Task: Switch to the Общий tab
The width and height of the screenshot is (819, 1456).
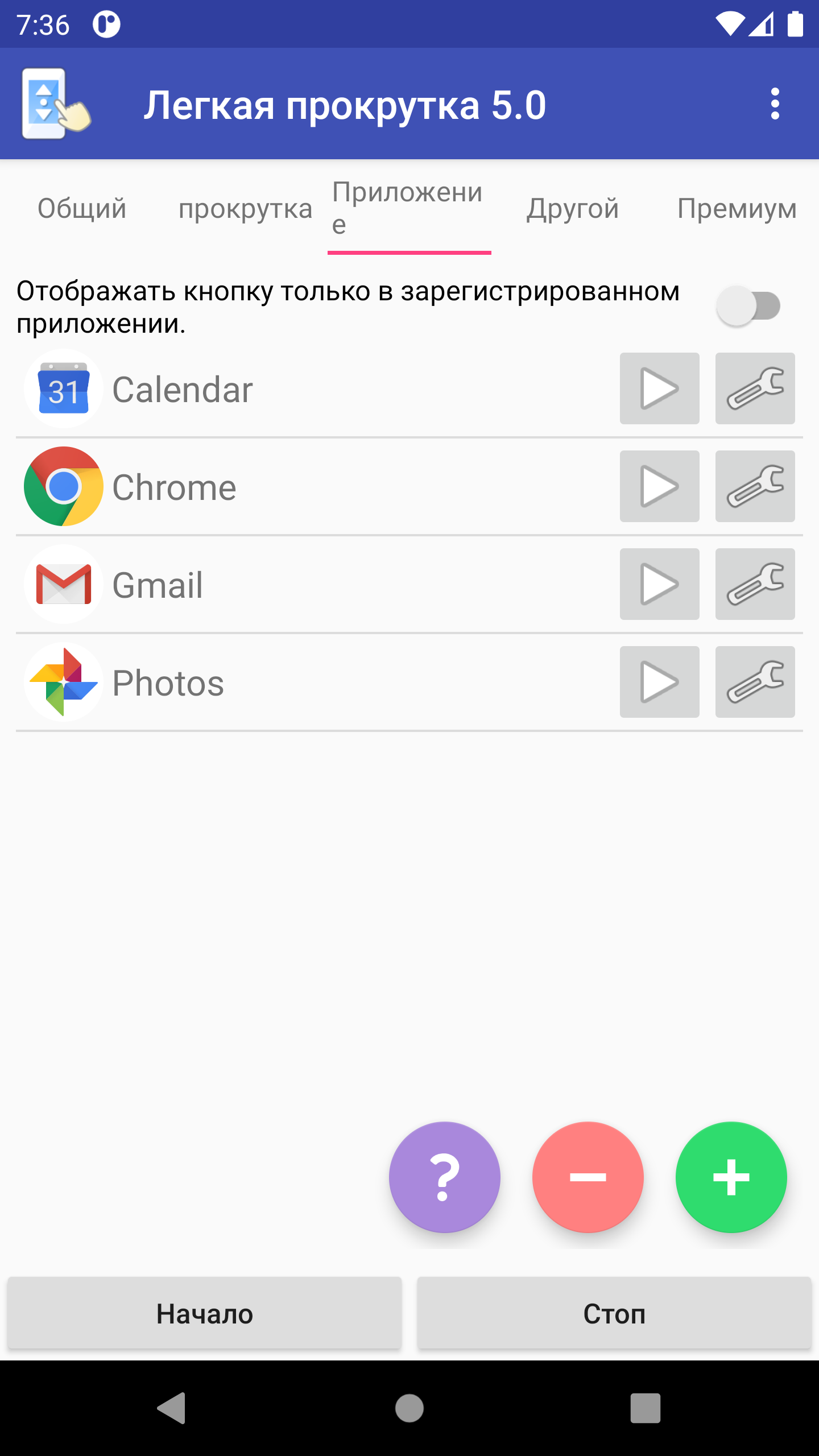Action: pos(82,209)
